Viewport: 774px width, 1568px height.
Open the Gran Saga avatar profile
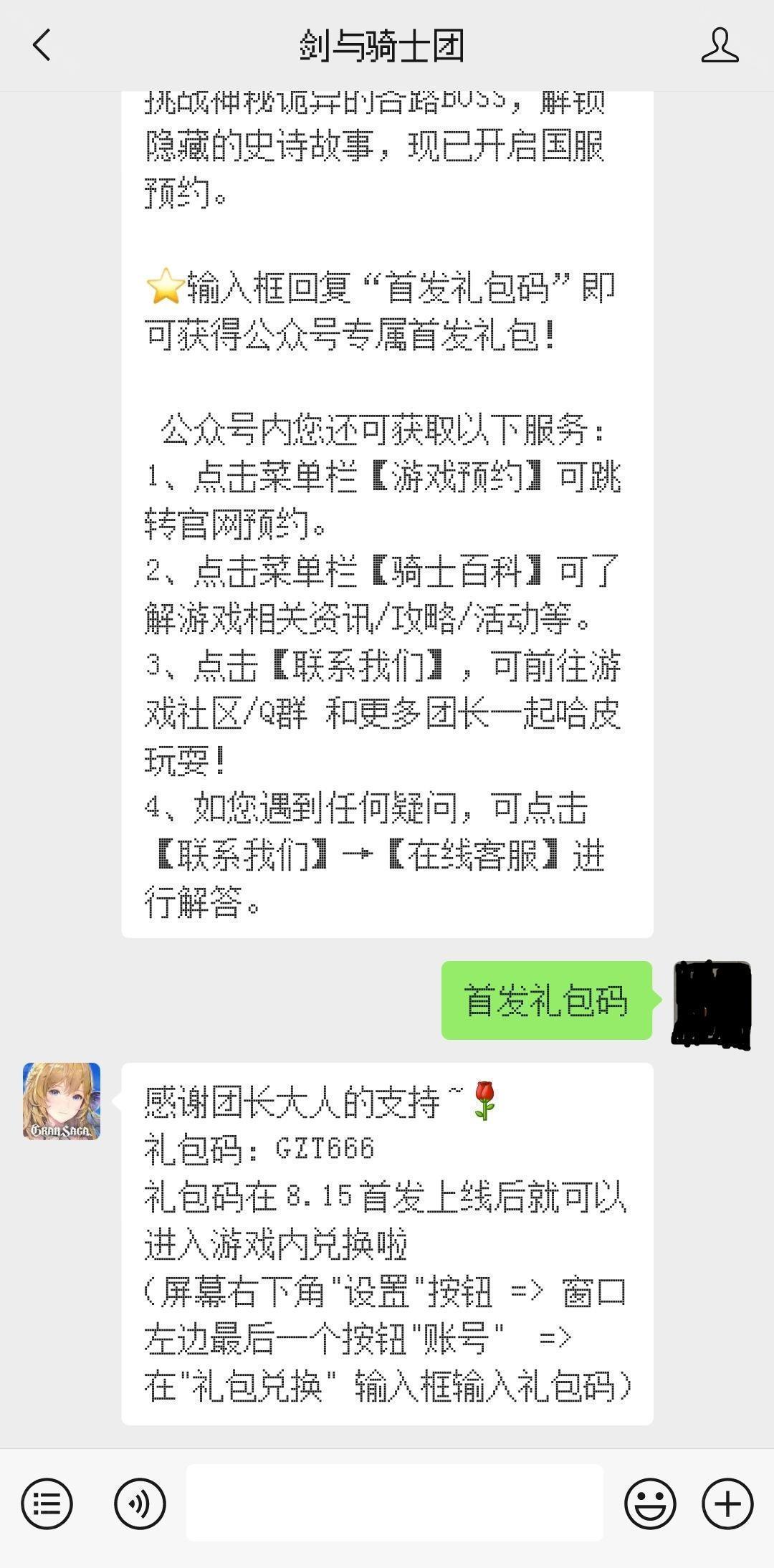[62, 1101]
